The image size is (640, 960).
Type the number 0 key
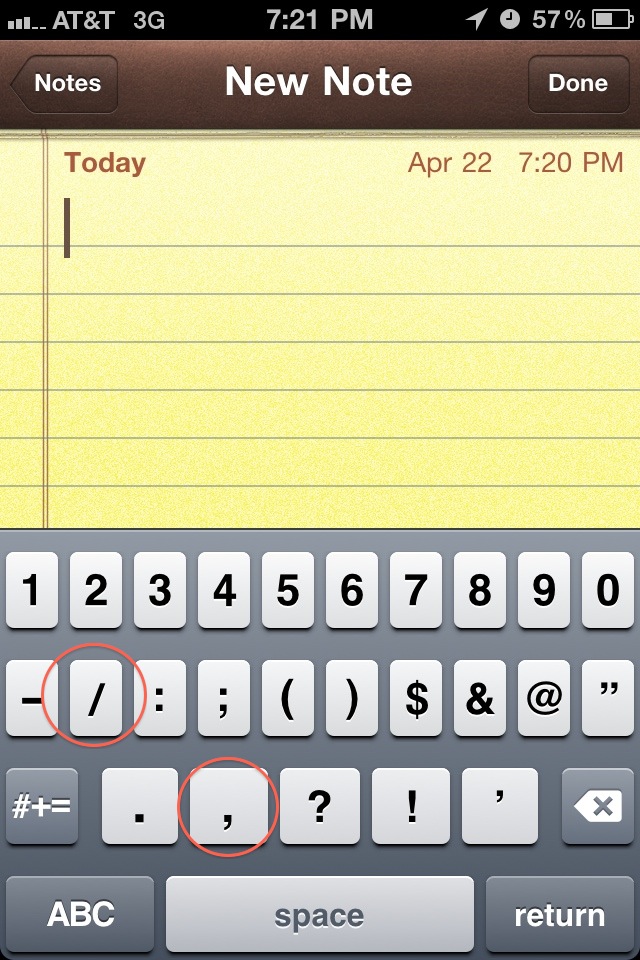coord(608,592)
